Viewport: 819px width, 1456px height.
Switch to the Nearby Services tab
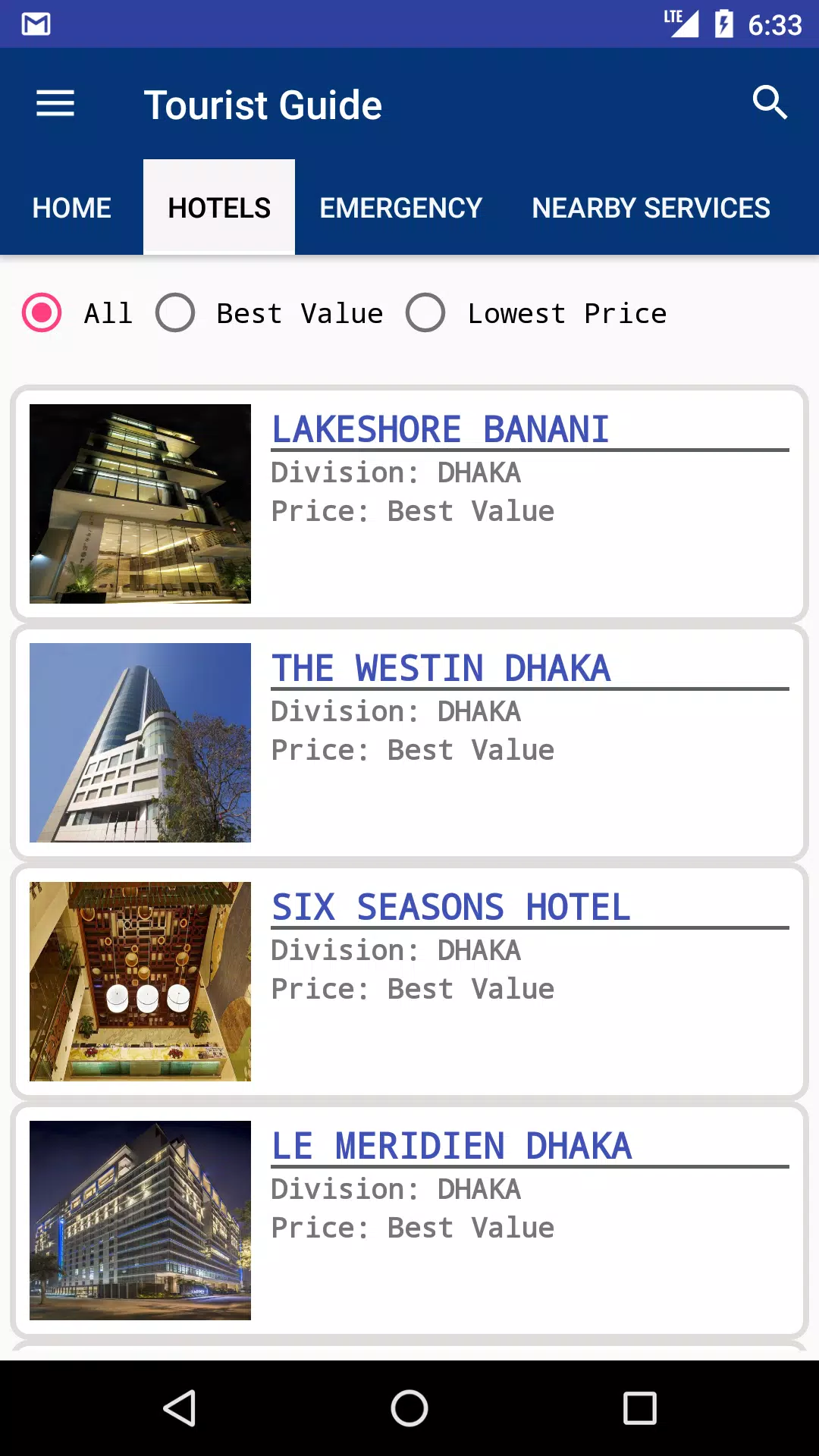coord(651,208)
